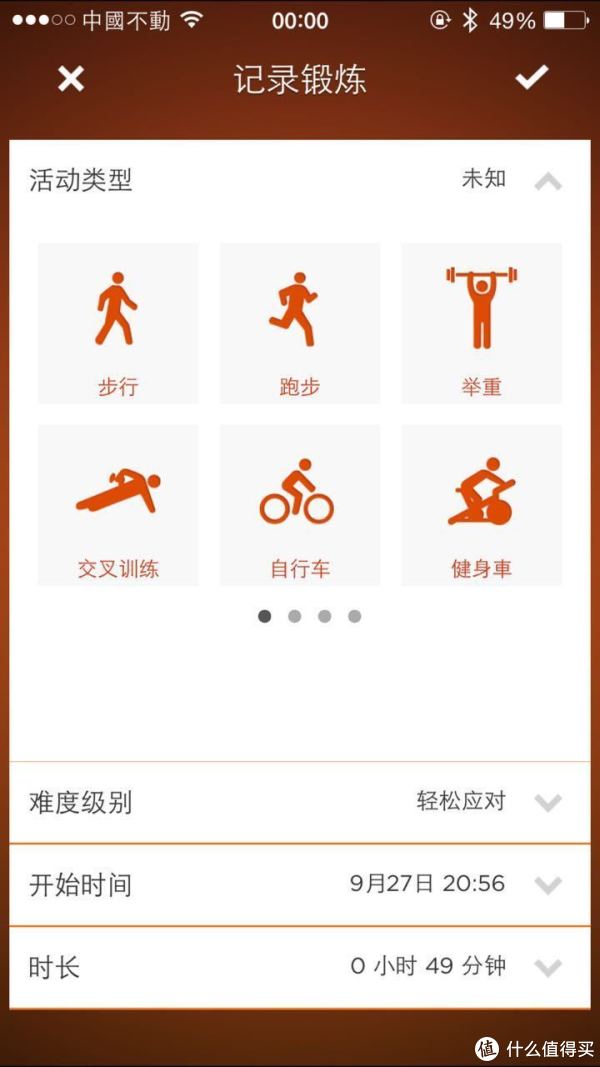The height and width of the screenshot is (1067, 600).
Task: Select 步行 as the activity type
Action: [x=118, y=323]
